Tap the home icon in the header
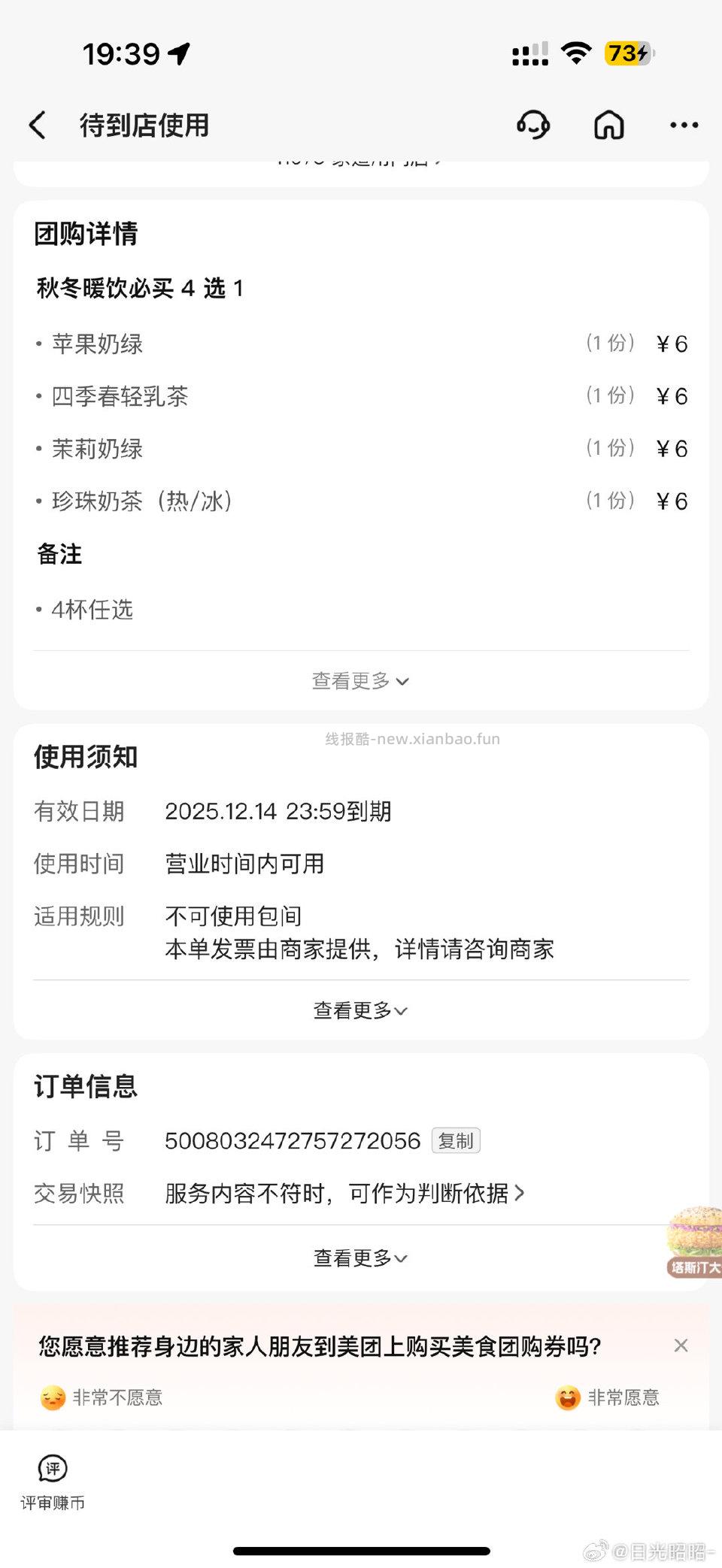 click(609, 125)
